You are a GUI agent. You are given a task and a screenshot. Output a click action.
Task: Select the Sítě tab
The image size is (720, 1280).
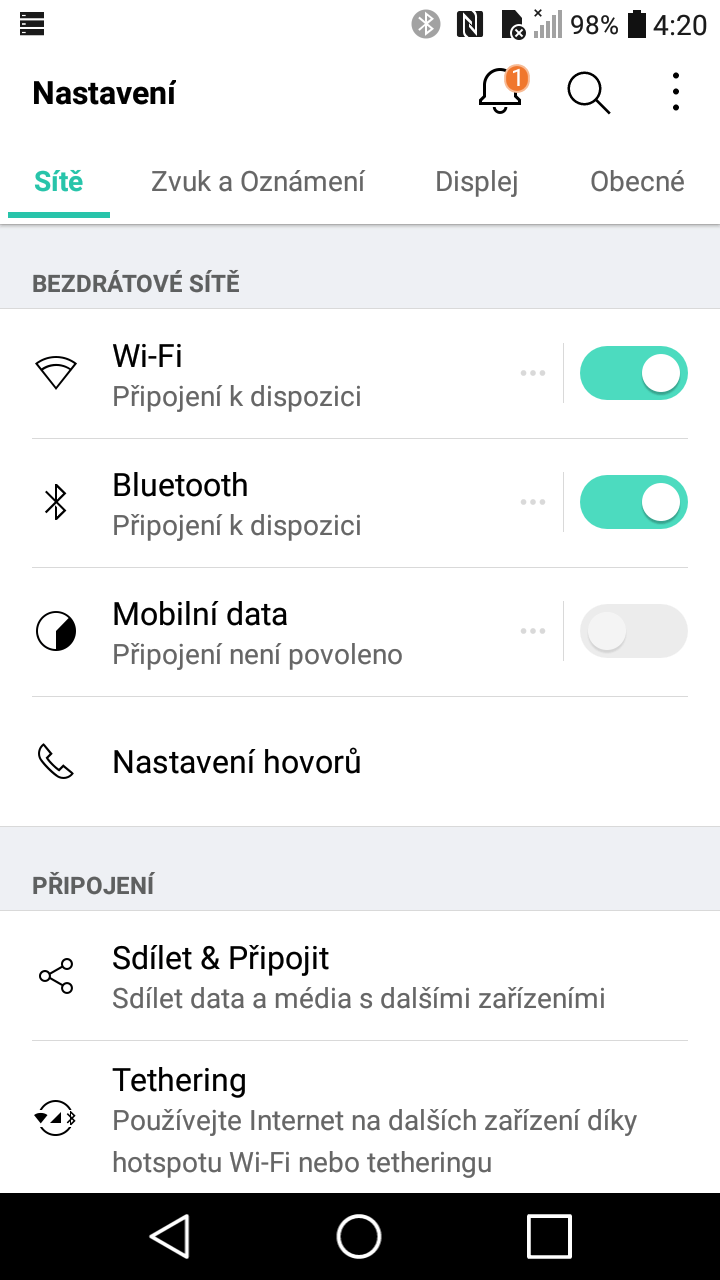[x=59, y=181]
